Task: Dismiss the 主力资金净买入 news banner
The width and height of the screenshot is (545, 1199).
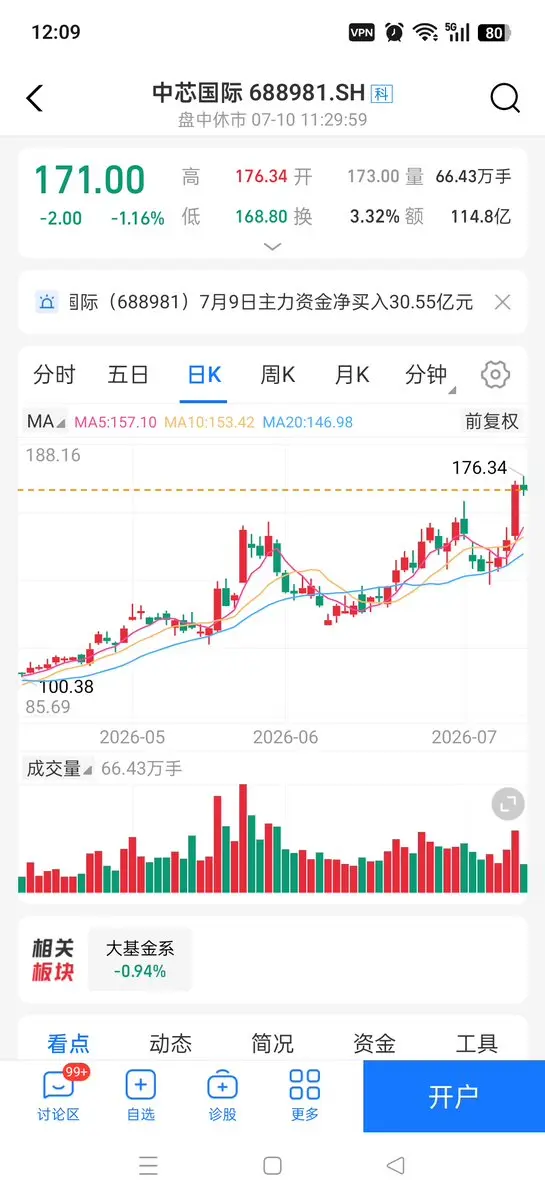Action: [502, 303]
